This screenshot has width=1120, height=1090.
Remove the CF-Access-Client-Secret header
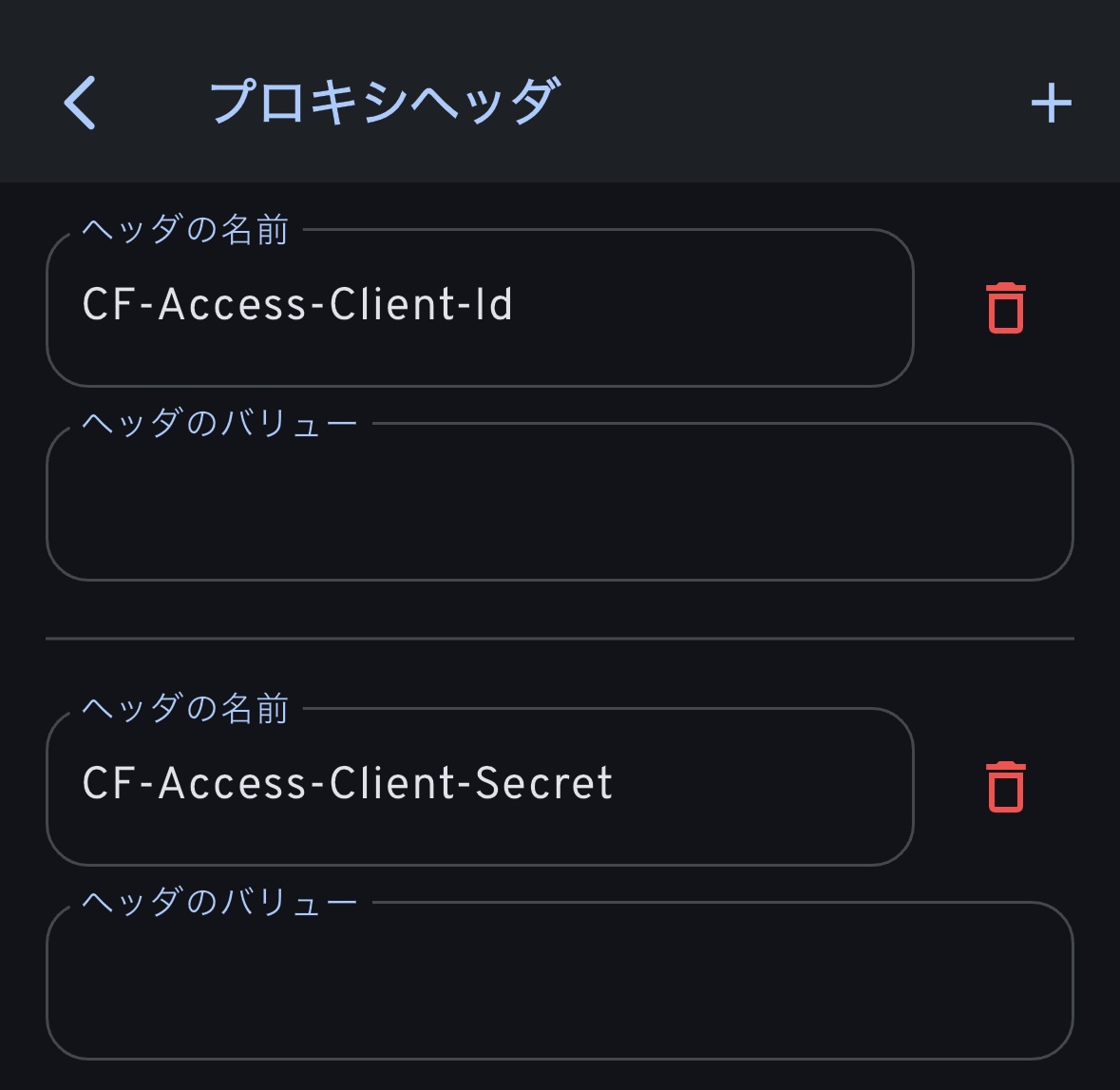1006,787
